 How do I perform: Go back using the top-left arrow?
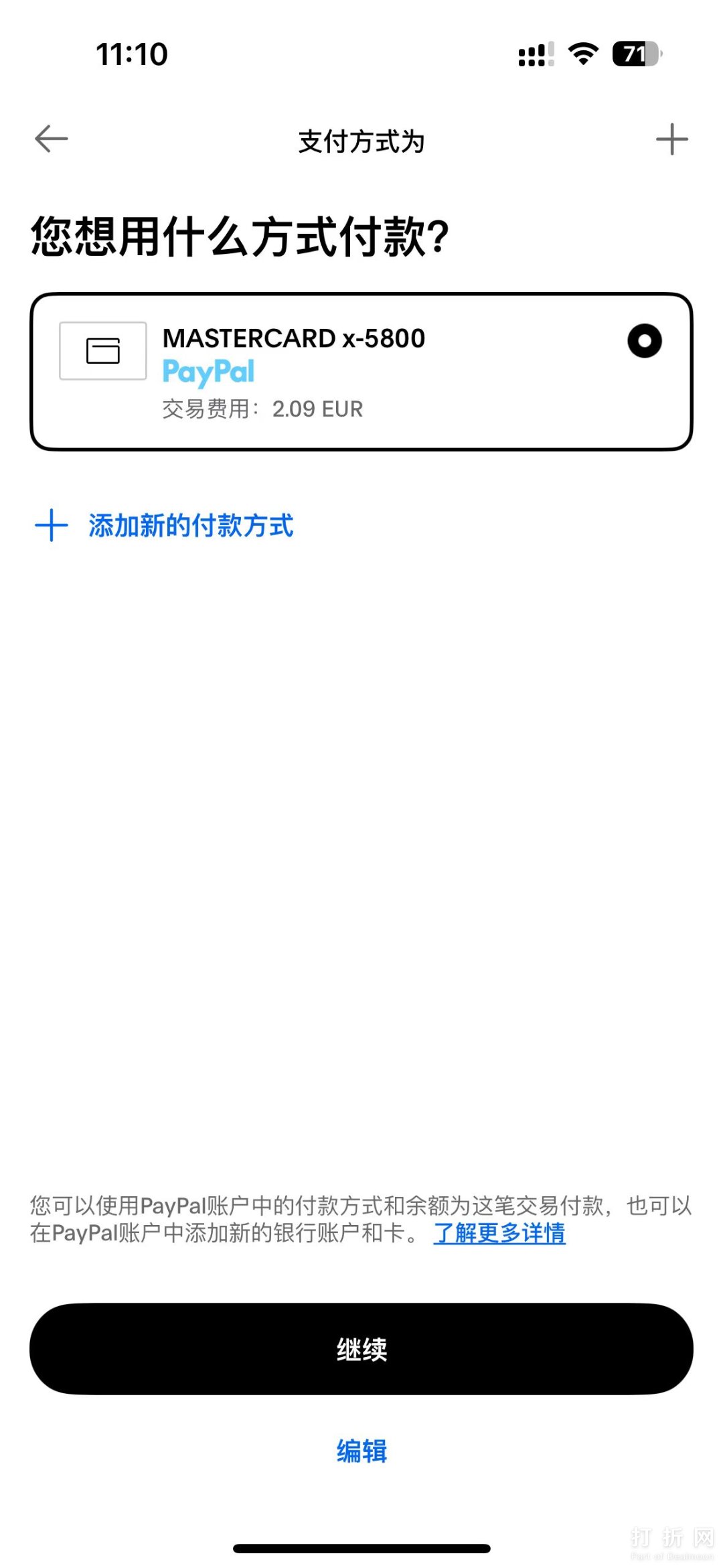(52, 139)
